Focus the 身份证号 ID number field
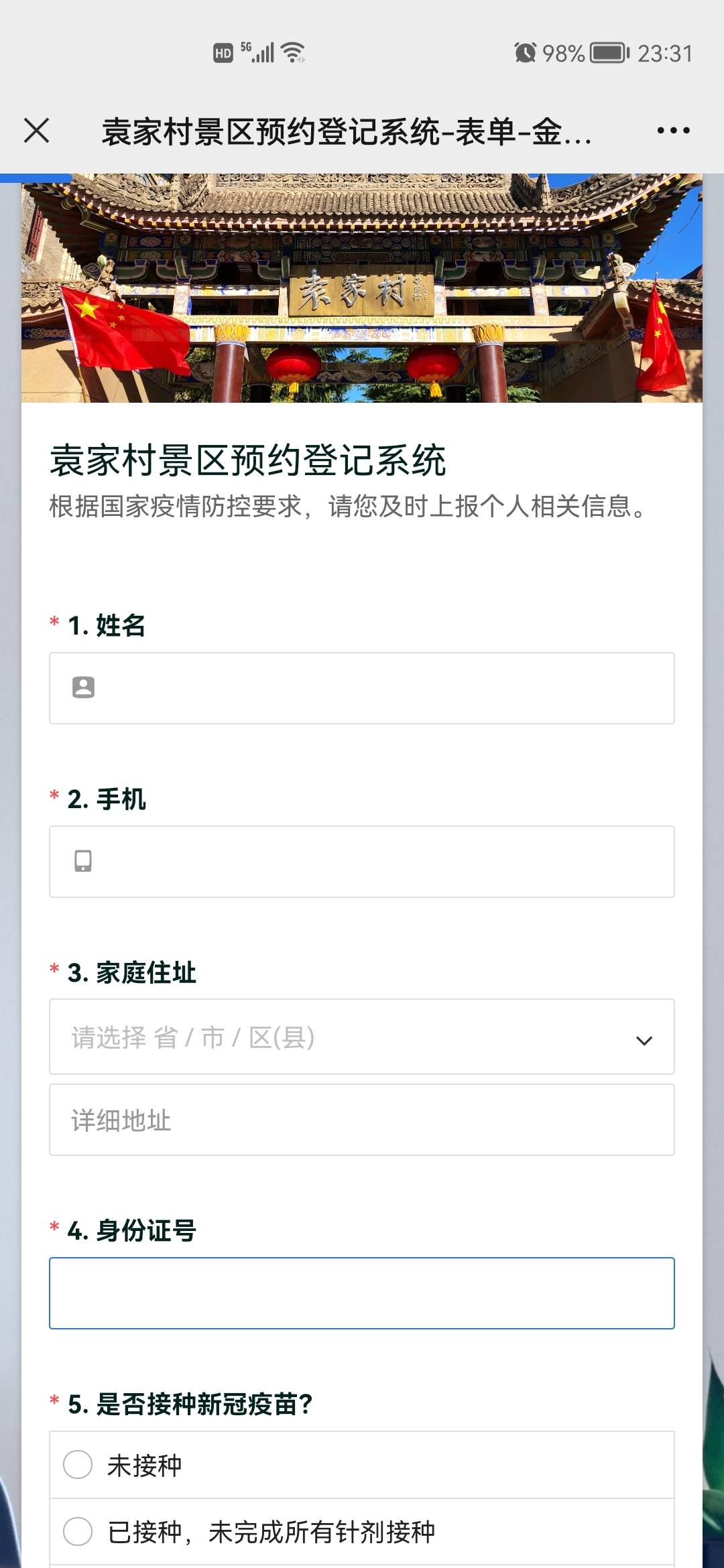This screenshot has width=724, height=1568. point(362,1293)
